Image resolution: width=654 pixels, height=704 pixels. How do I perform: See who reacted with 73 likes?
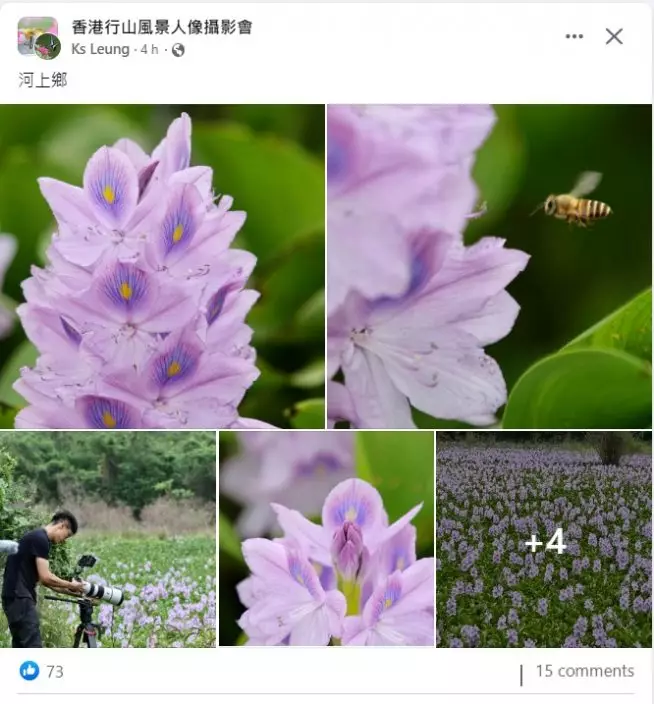[42, 671]
